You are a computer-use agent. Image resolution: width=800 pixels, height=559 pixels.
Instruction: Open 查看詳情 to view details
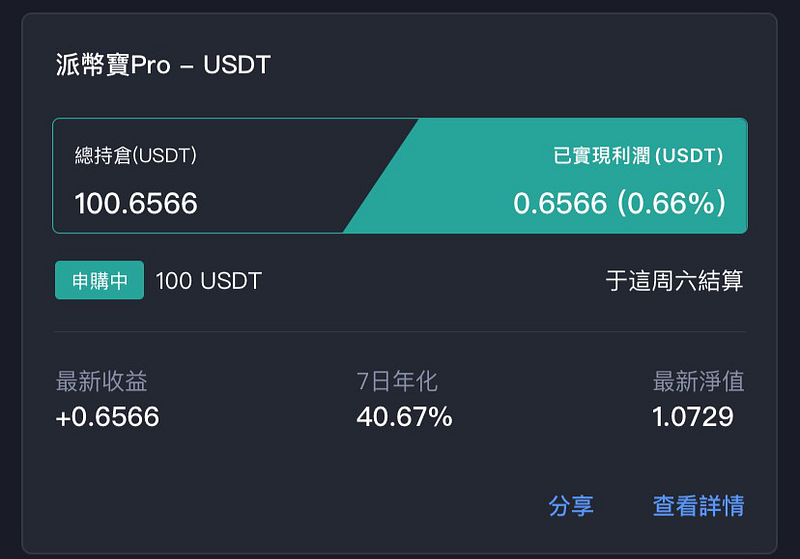(698, 506)
